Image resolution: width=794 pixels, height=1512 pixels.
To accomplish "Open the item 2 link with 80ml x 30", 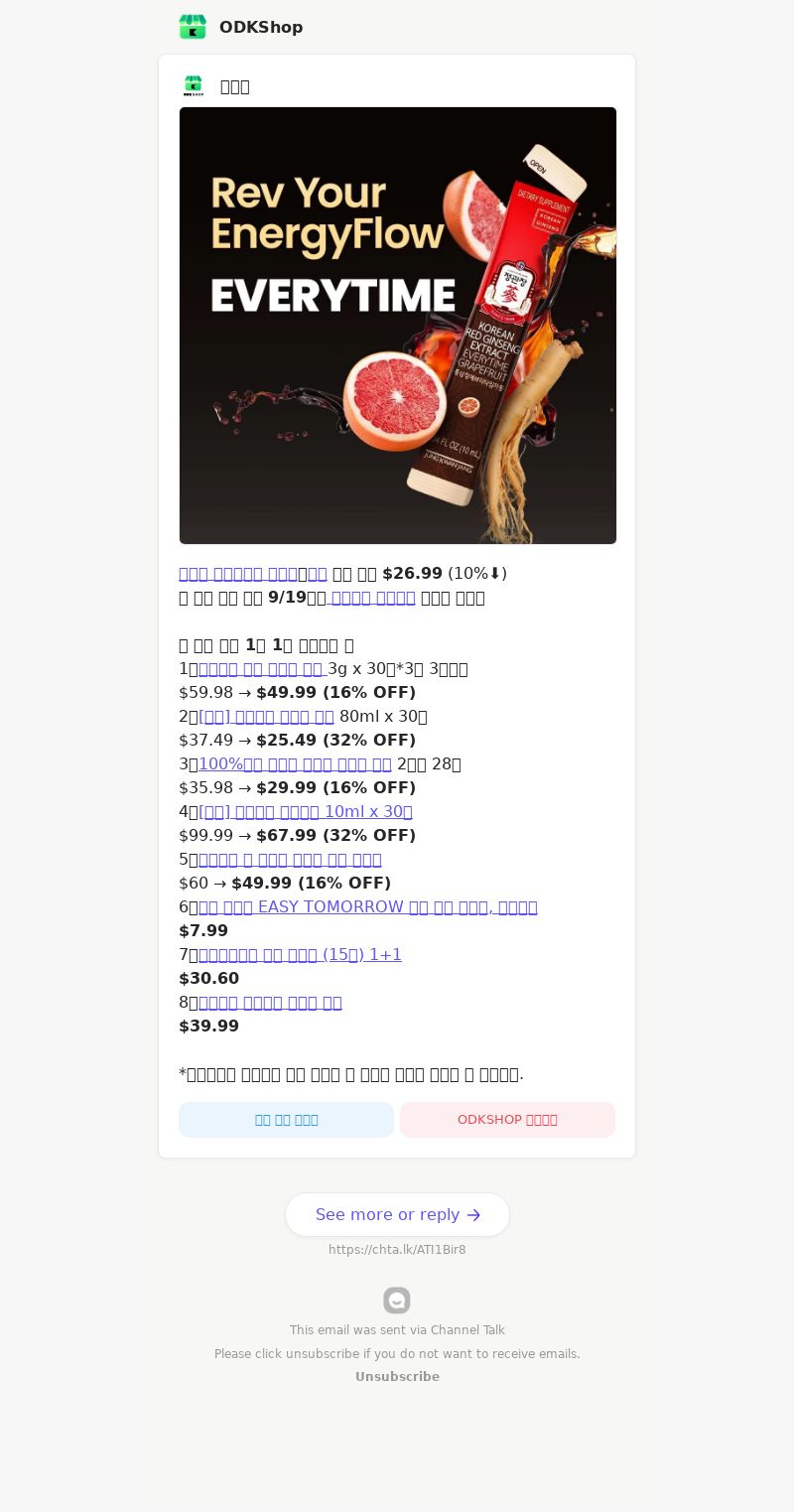I will pos(266,717).
